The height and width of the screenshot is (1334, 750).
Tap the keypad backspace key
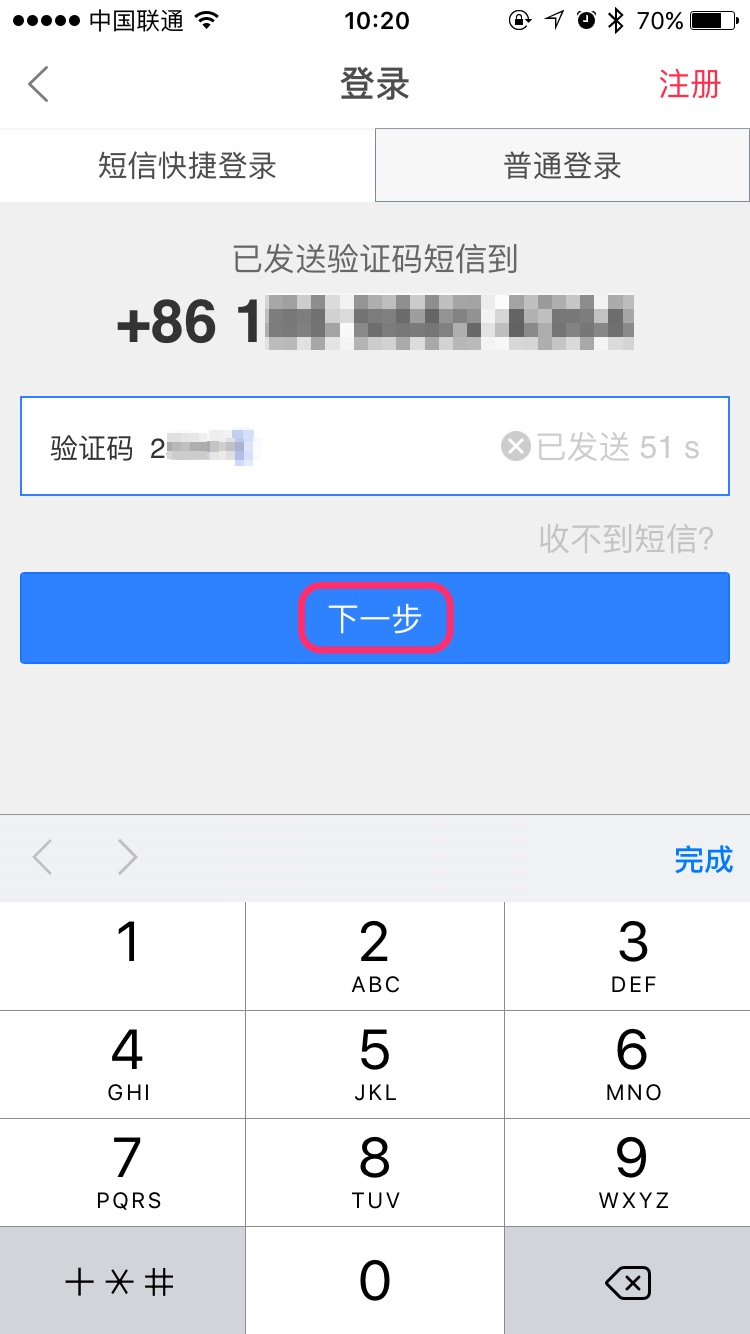[628, 1281]
